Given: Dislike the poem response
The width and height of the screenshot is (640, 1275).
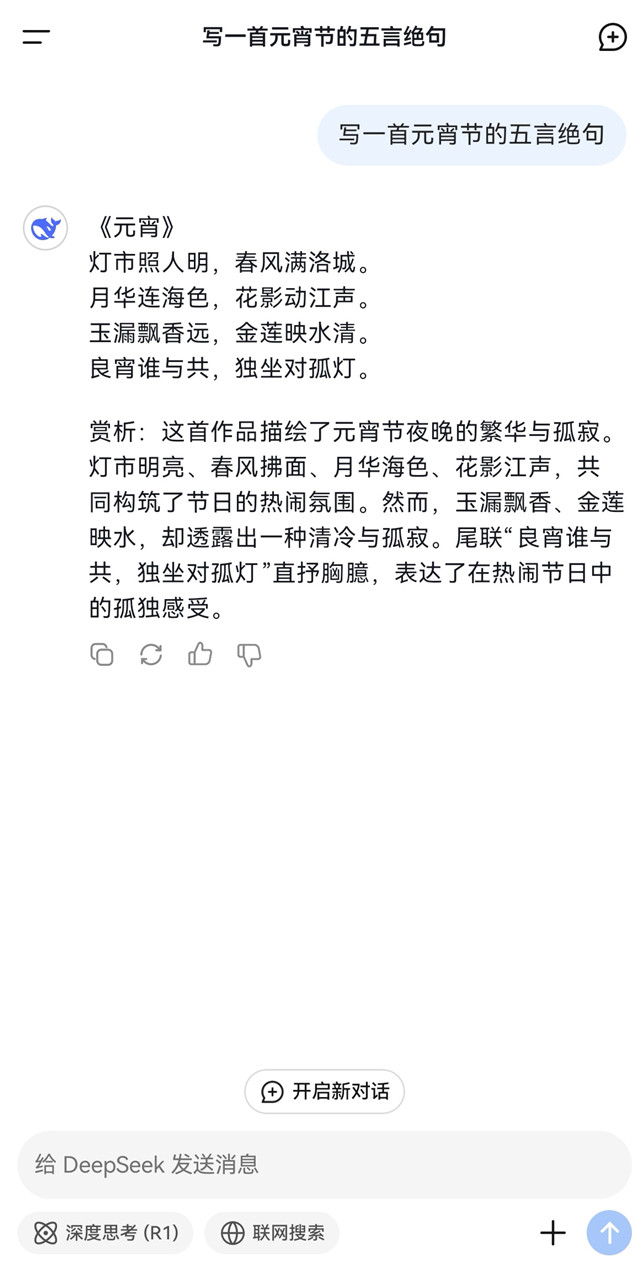Looking at the screenshot, I should (249, 655).
